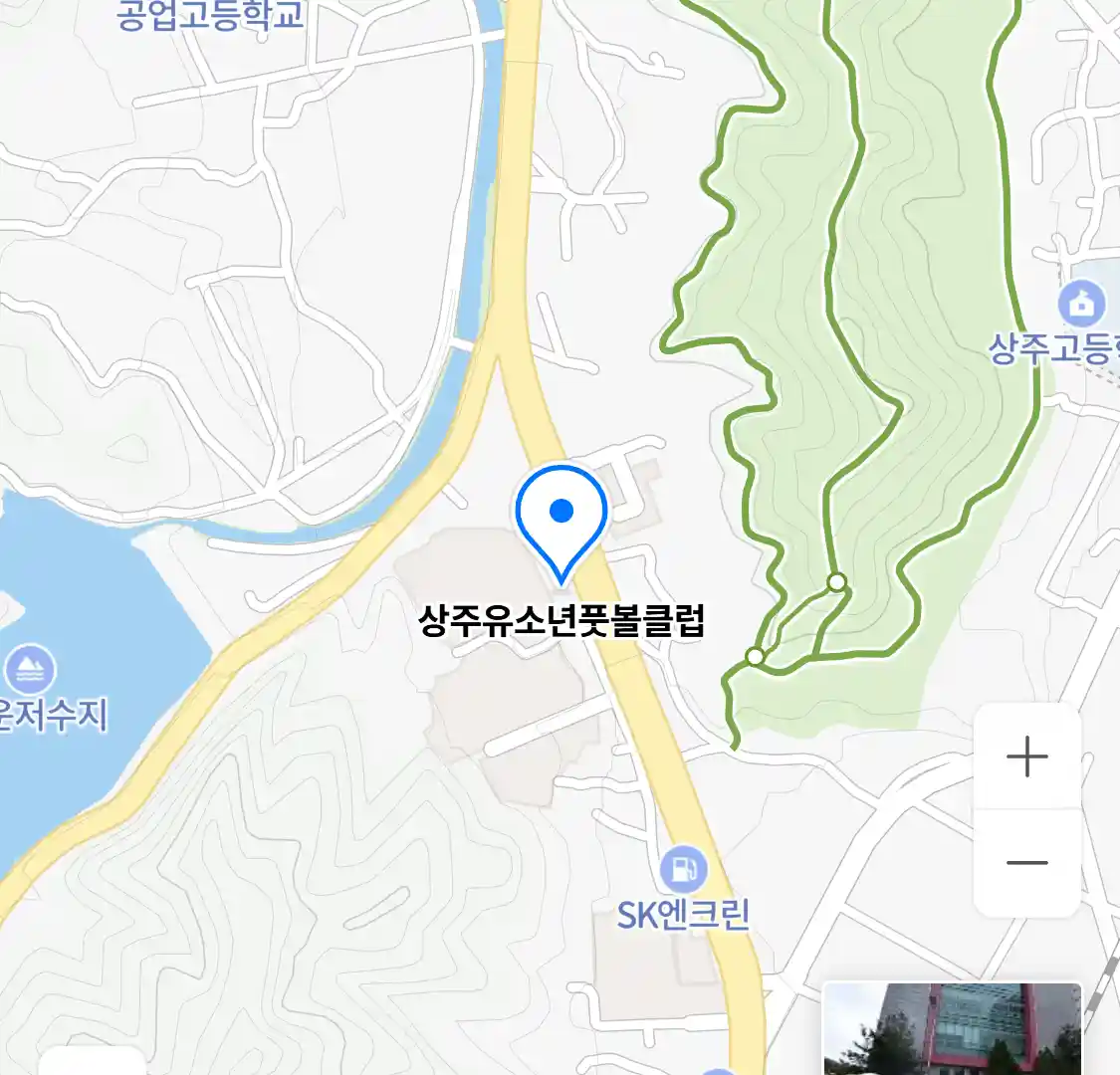
Task: Tap the reservoir marker icon
Action: pos(30,671)
